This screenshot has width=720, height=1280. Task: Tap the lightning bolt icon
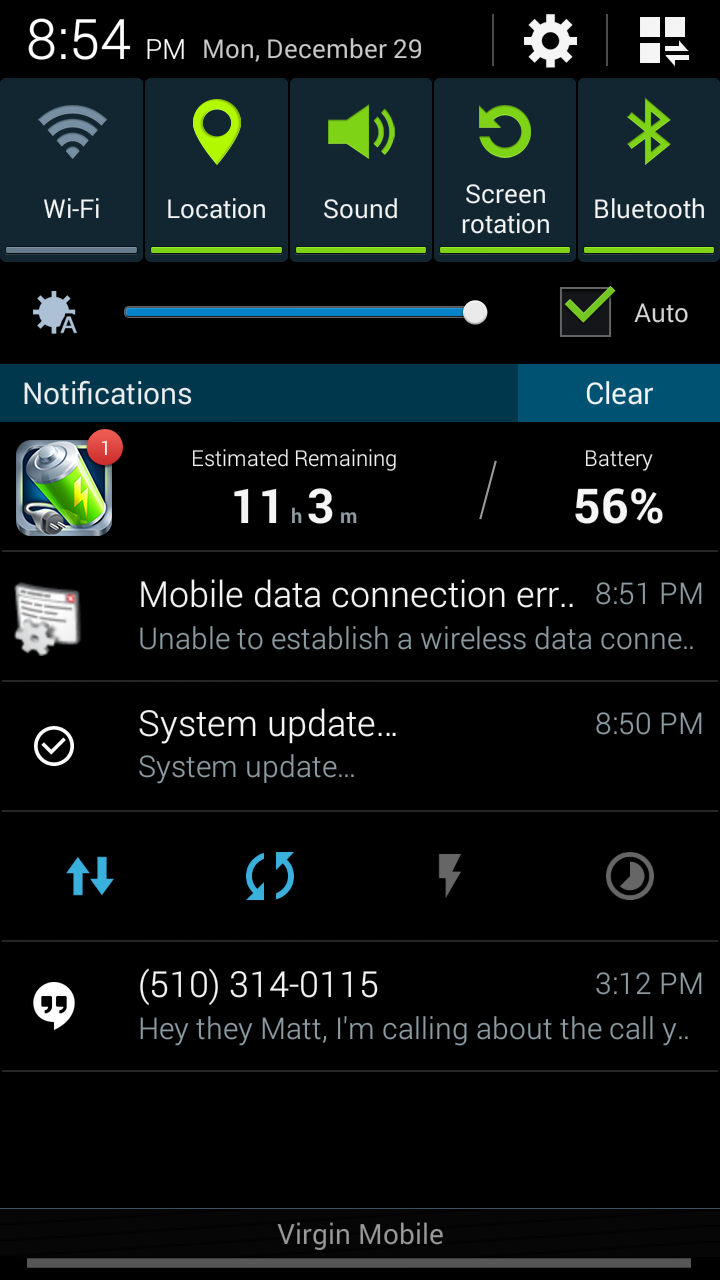pyautogui.click(x=450, y=876)
